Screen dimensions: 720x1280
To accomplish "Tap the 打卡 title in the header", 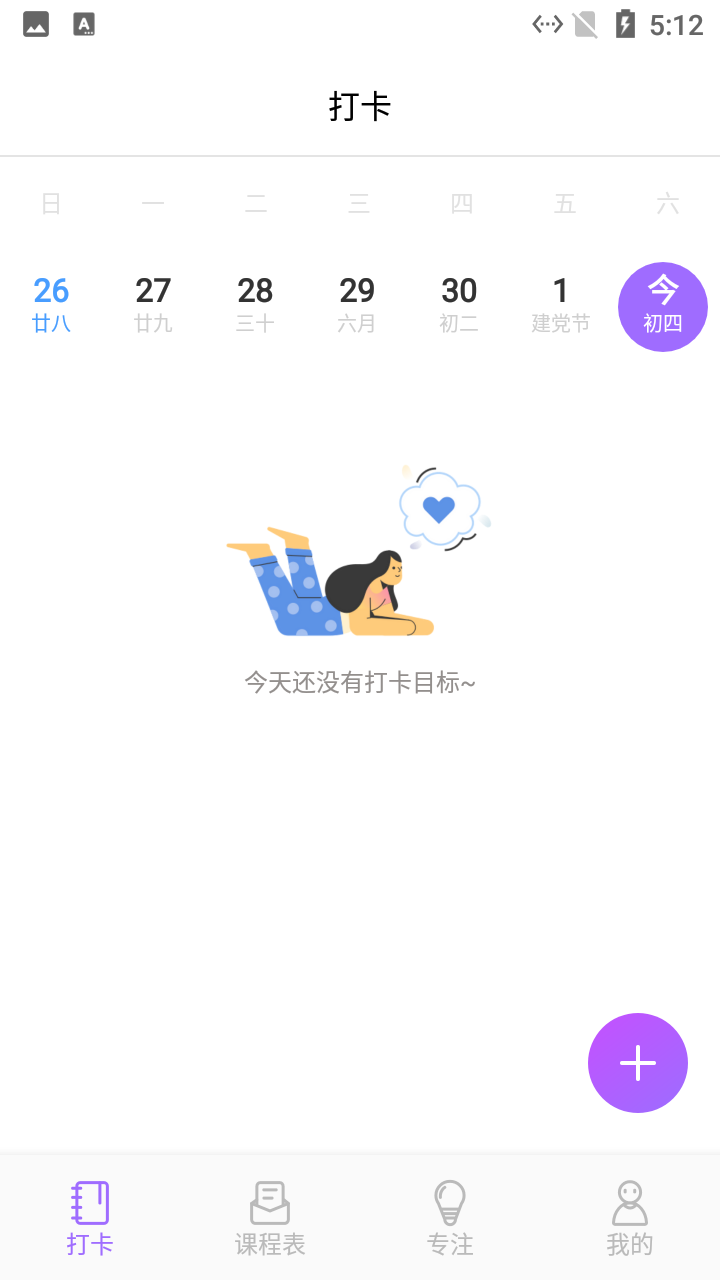I will tap(360, 105).
